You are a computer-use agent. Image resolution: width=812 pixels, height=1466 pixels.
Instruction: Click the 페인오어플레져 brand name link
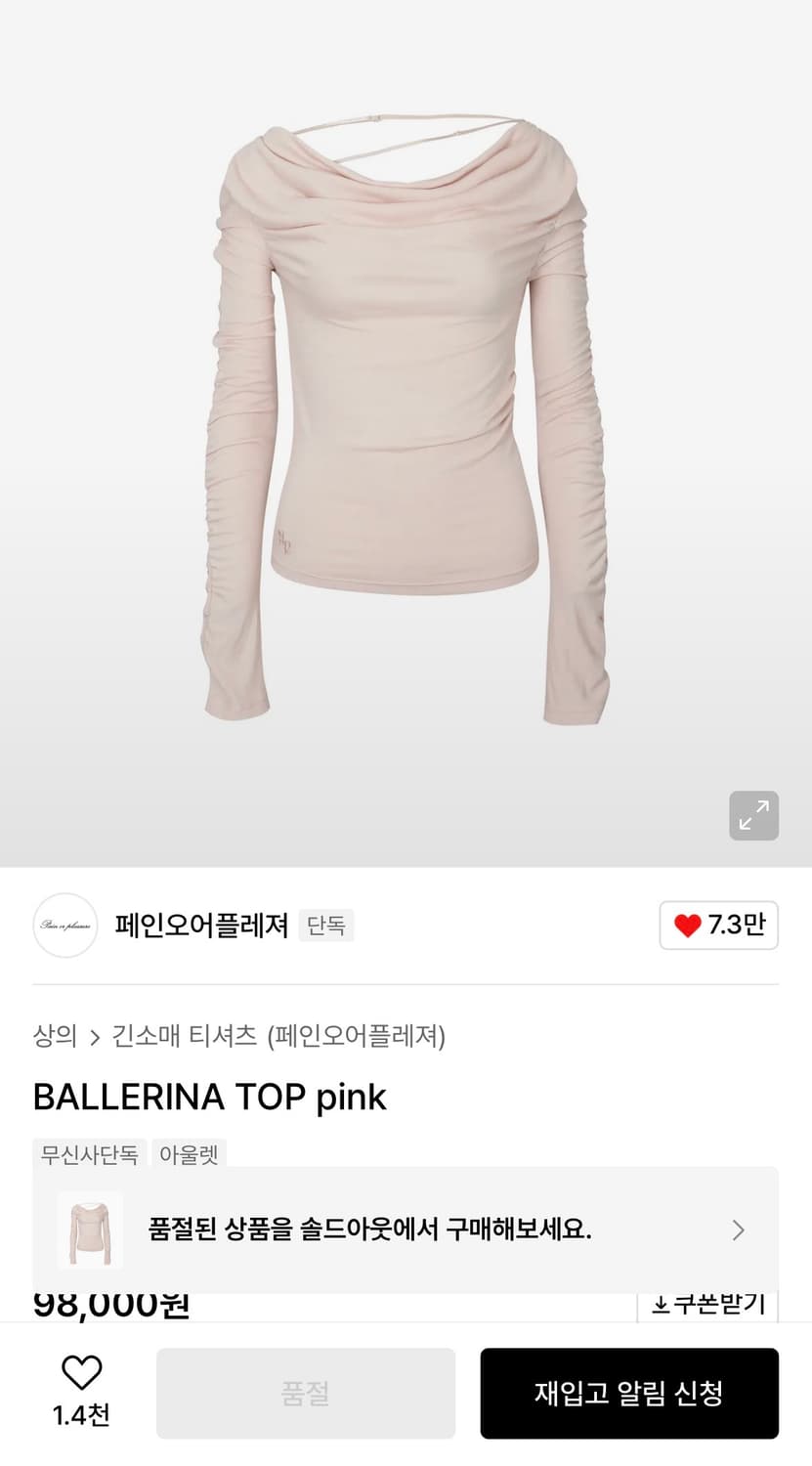click(201, 925)
